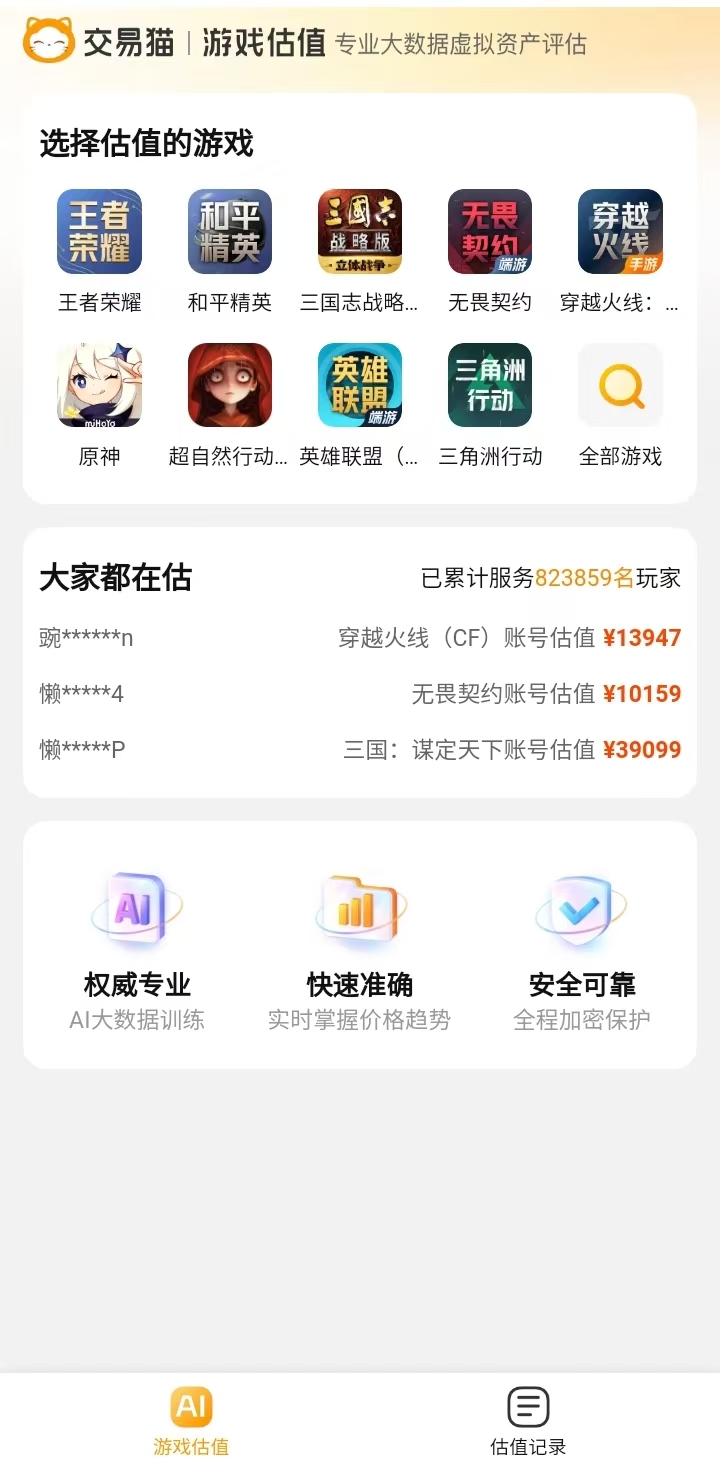
Task: Click the AI 权威专业 feature icon
Action: 137,908
